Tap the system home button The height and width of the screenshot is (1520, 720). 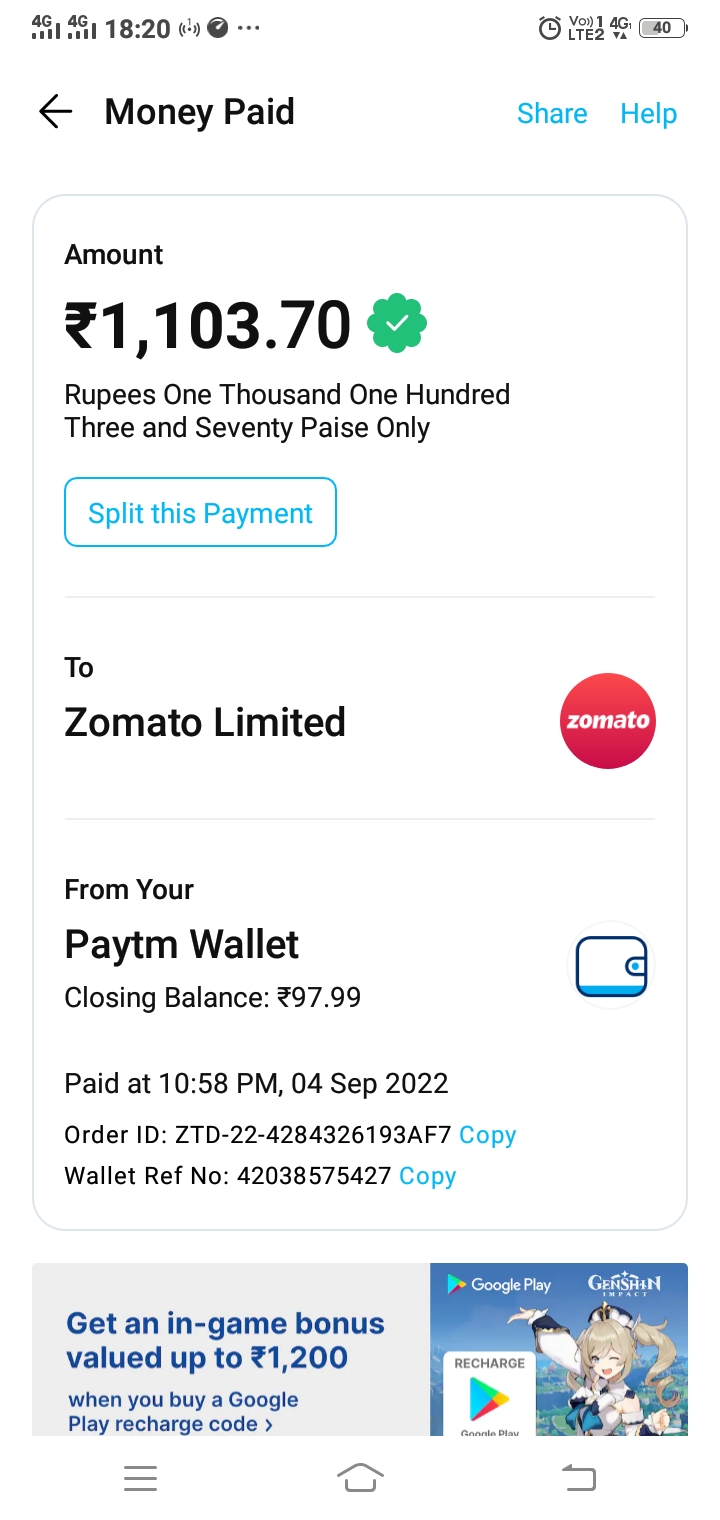coord(360,1477)
